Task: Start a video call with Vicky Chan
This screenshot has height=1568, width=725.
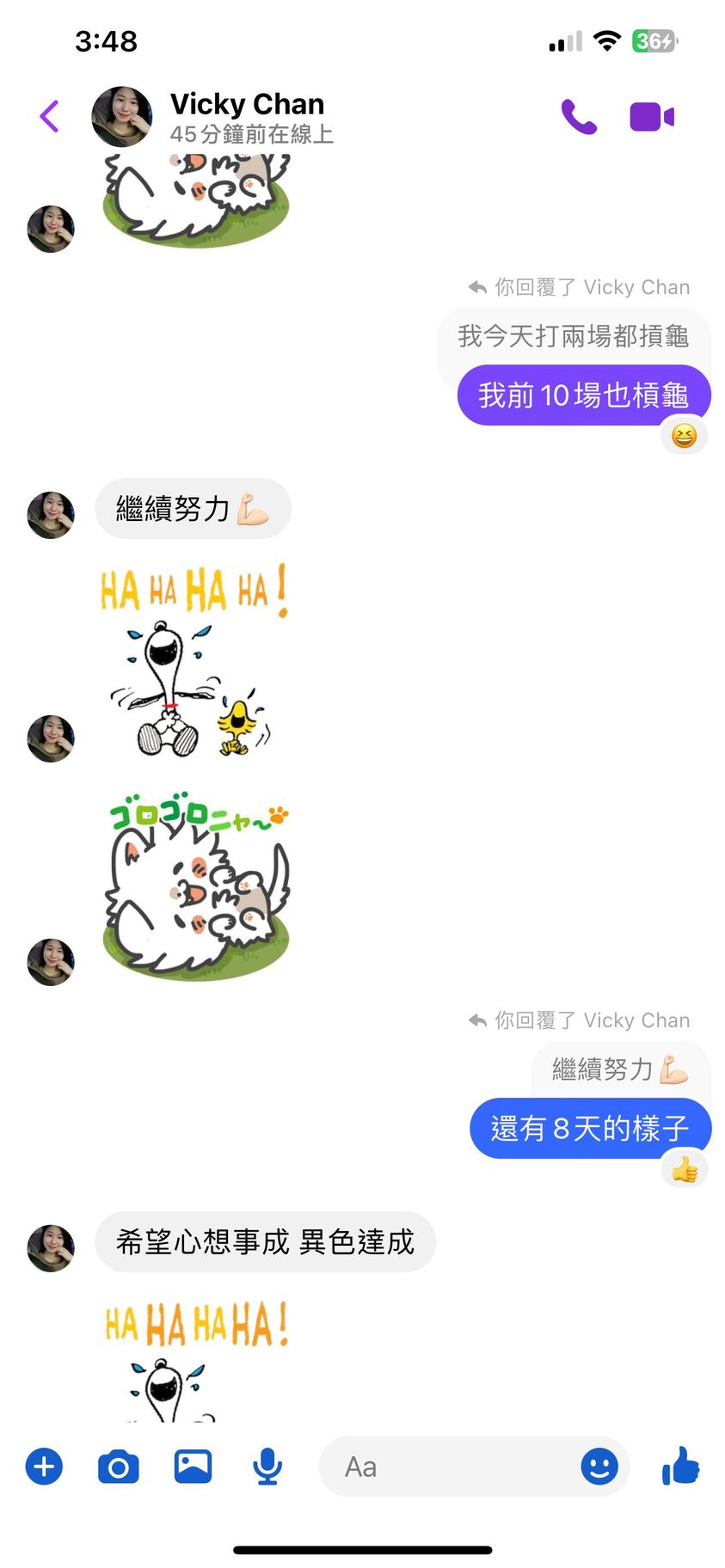Action: tap(652, 116)
